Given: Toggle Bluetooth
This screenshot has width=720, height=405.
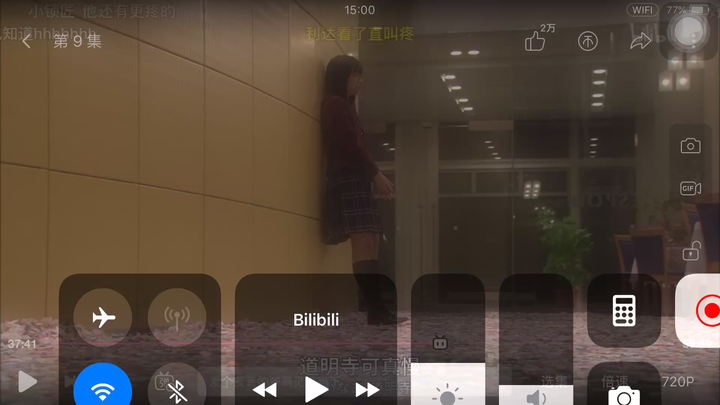Looking at the screenshot, I should click(176, 388).
